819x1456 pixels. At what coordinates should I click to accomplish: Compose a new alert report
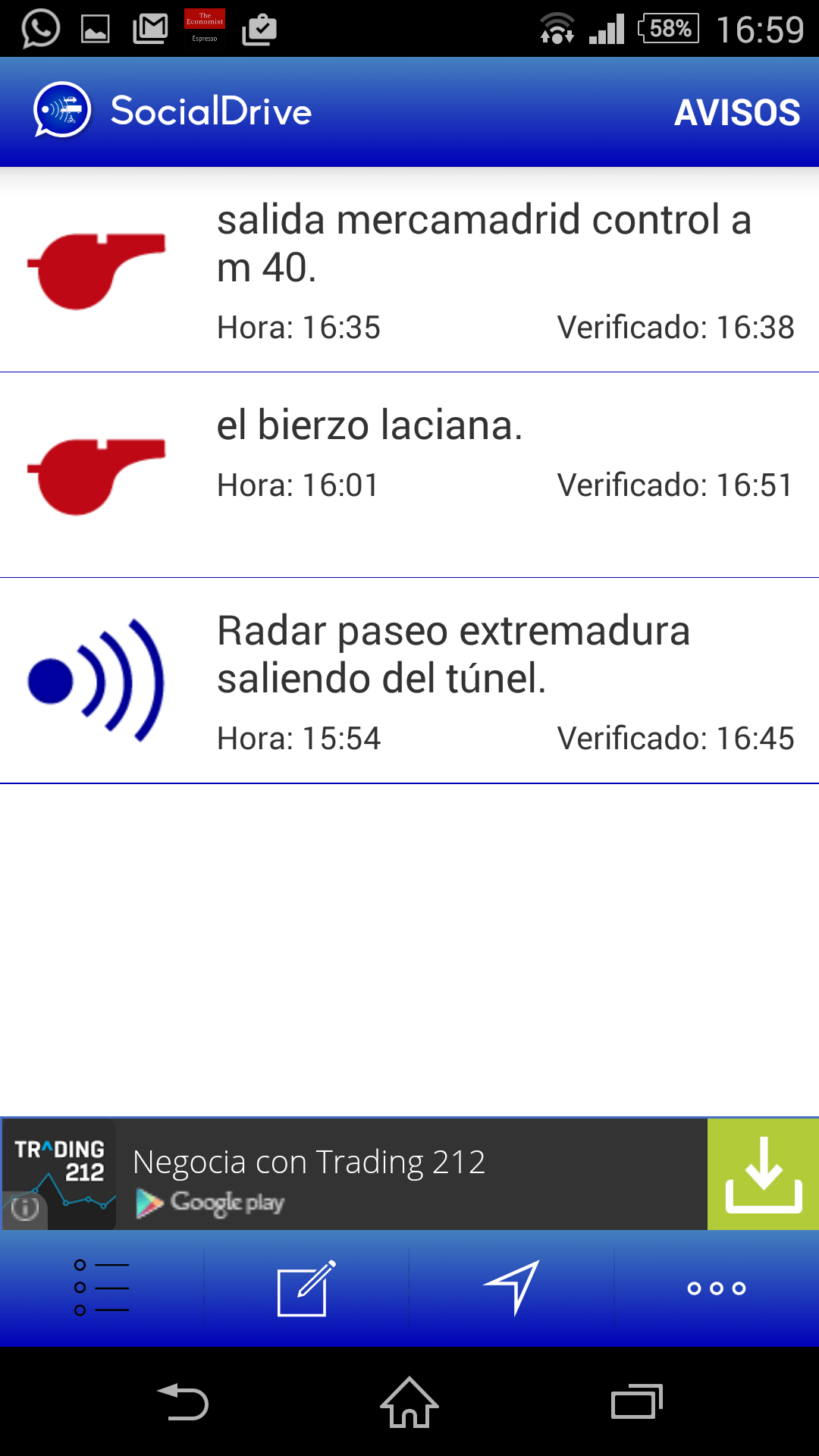pos(306,1288)
